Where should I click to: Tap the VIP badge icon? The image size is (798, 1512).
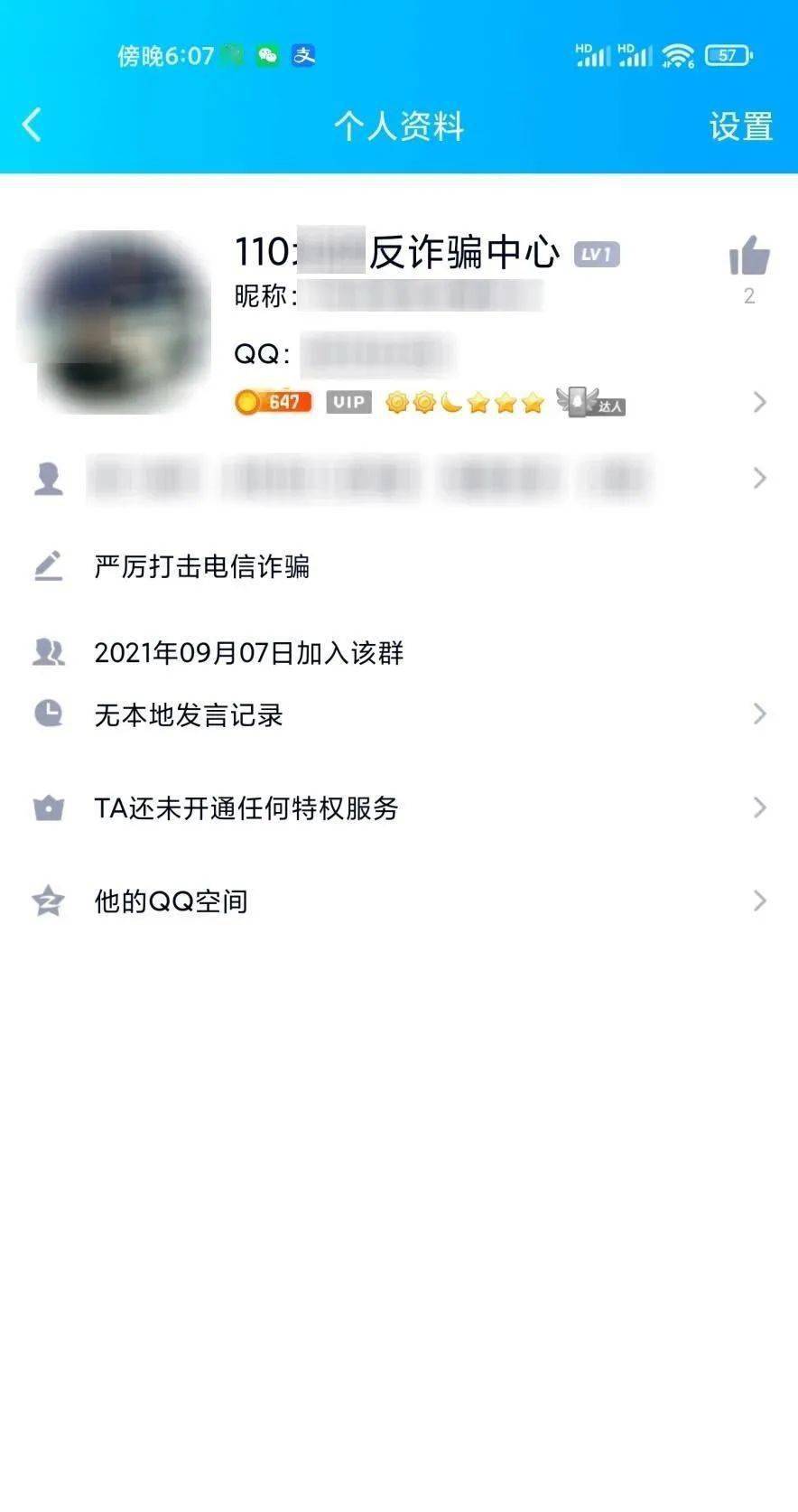(350, 402)
